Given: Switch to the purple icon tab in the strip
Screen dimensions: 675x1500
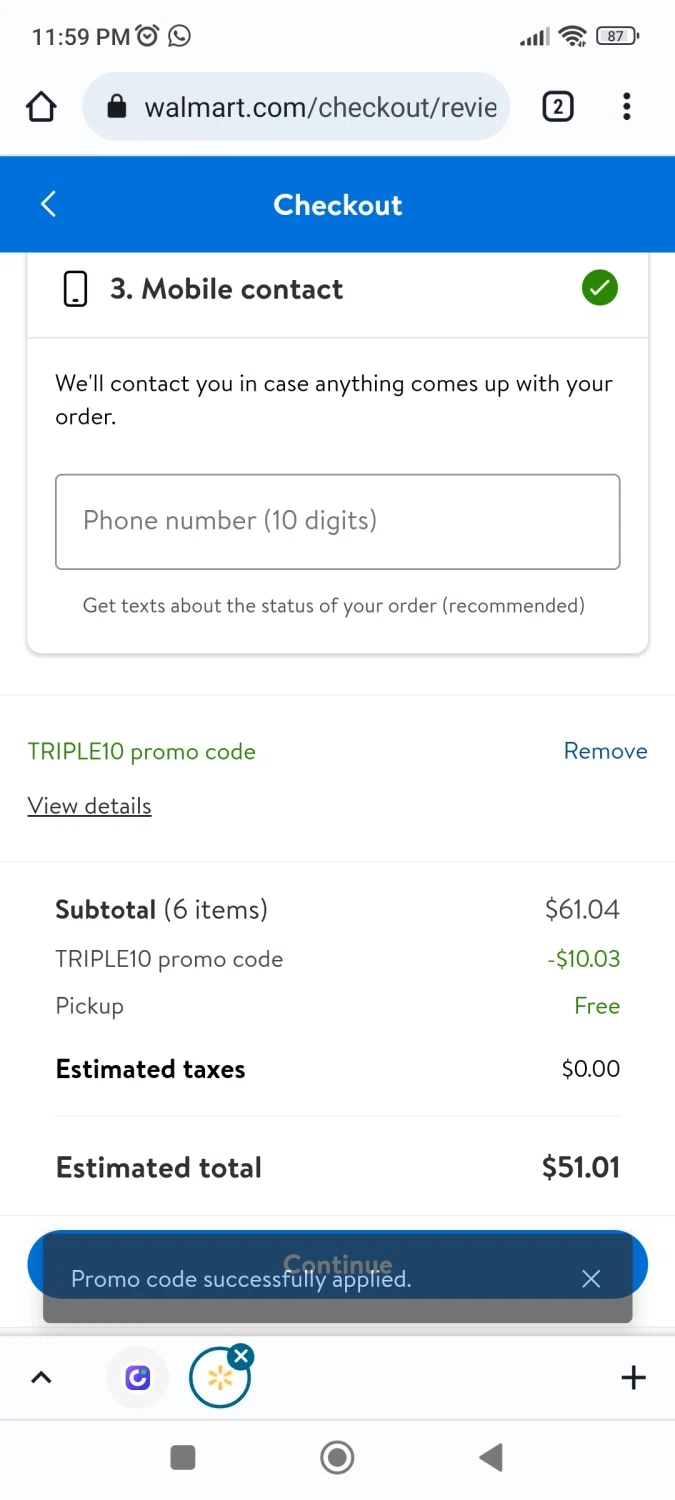Looking at the screenshot, I should tap(138, 1378).
